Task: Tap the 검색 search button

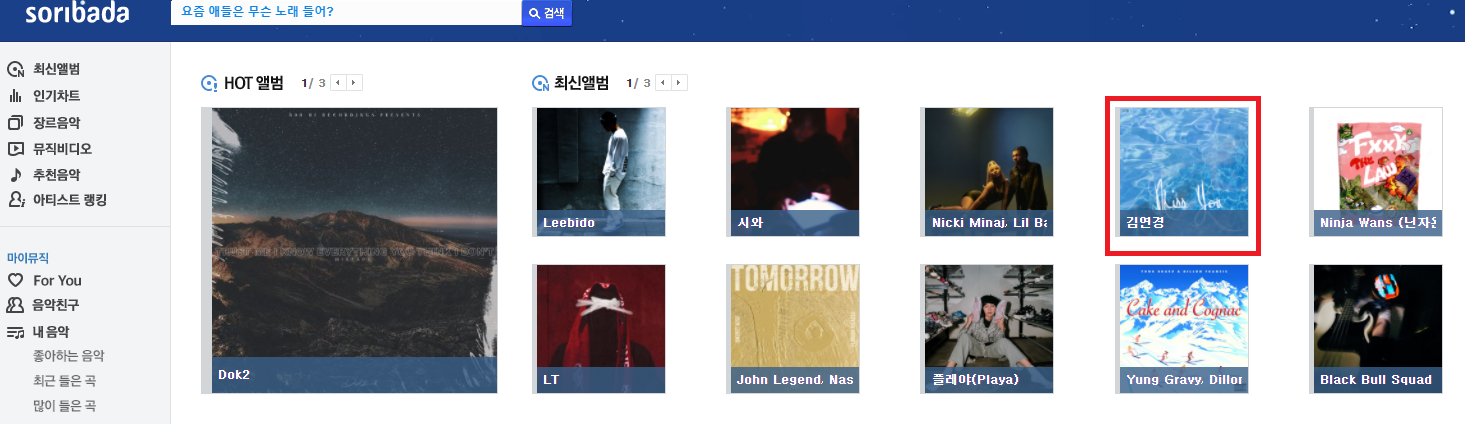Action: pos(547,13)
